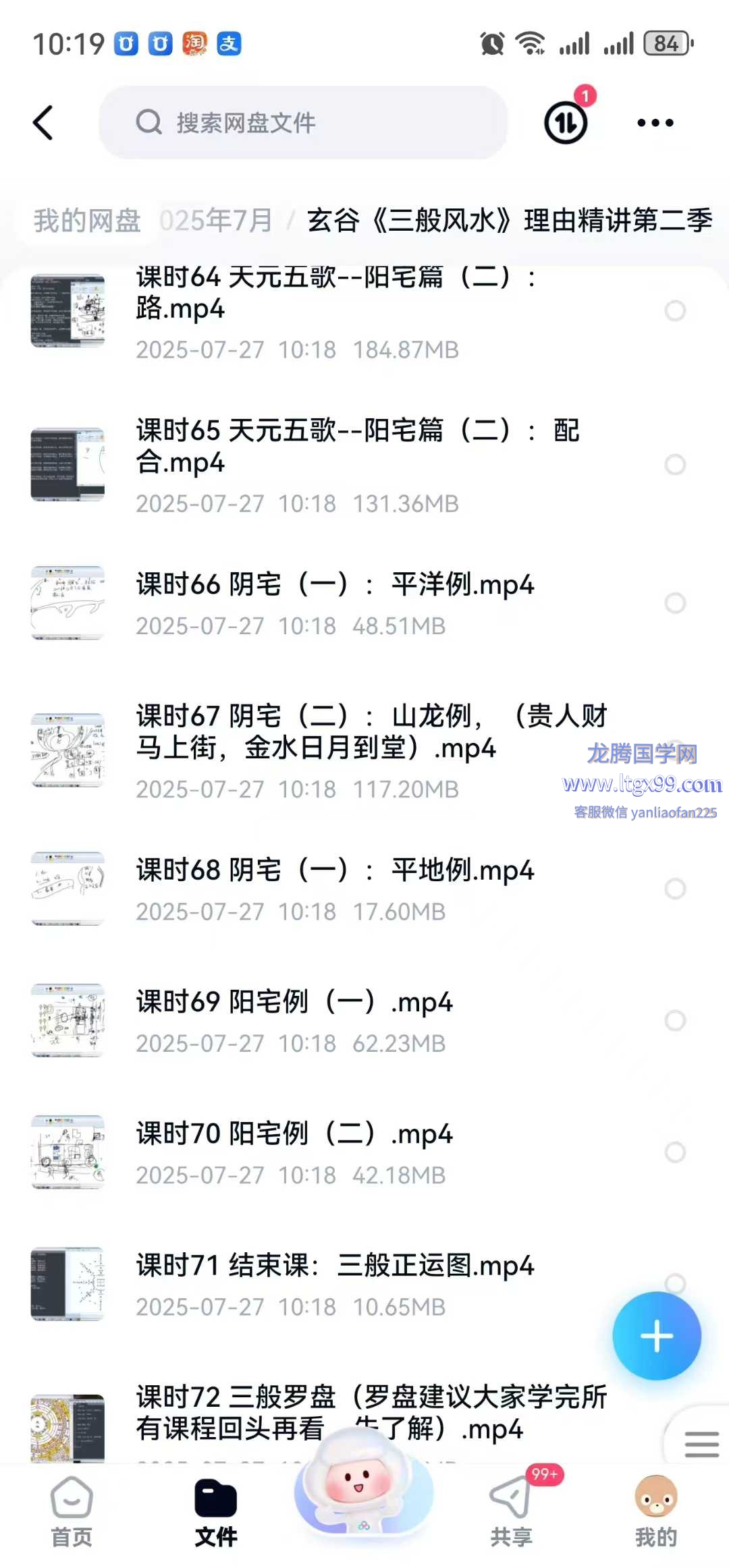Switch to the 共享 tab
This screenshot has height=1568, width=729.
pos(511,1511)
